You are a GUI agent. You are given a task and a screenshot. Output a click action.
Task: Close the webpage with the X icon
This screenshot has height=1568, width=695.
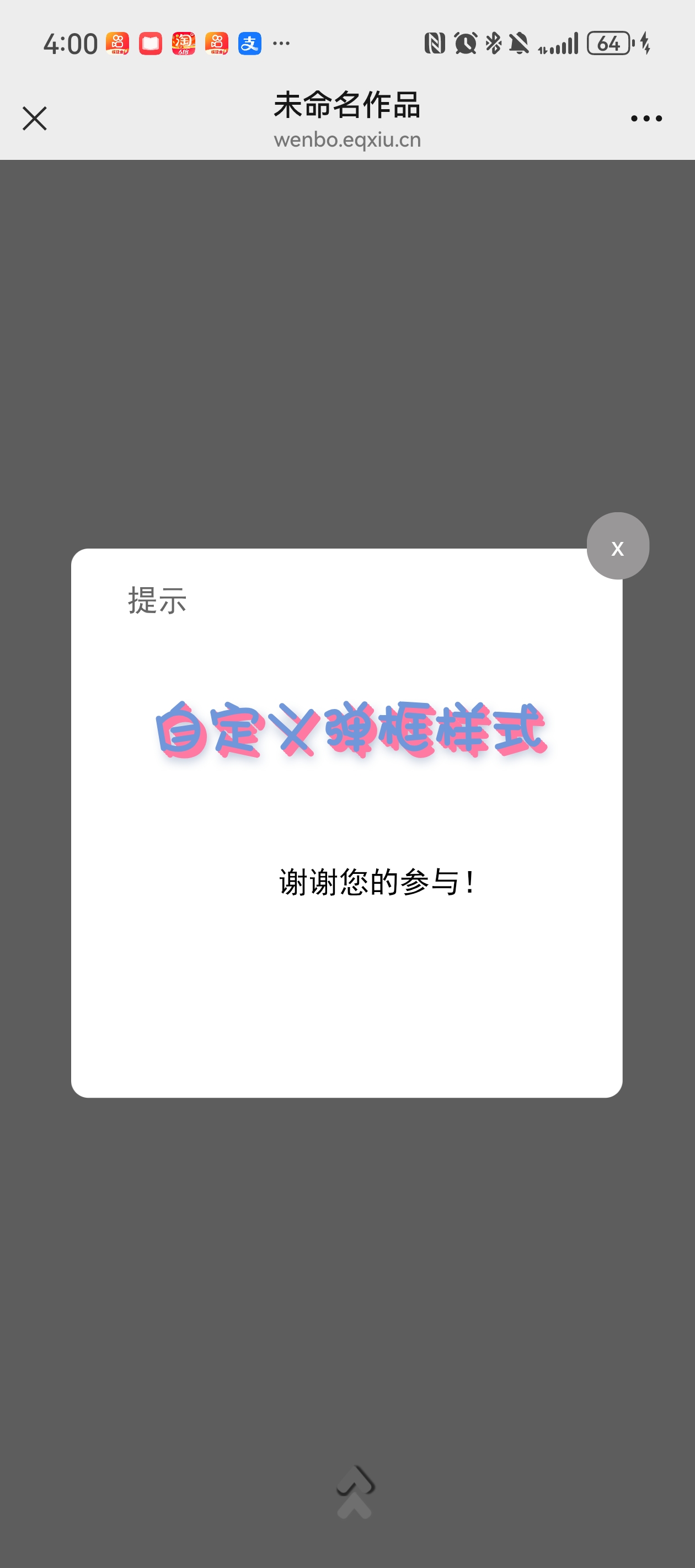point(35,119)
